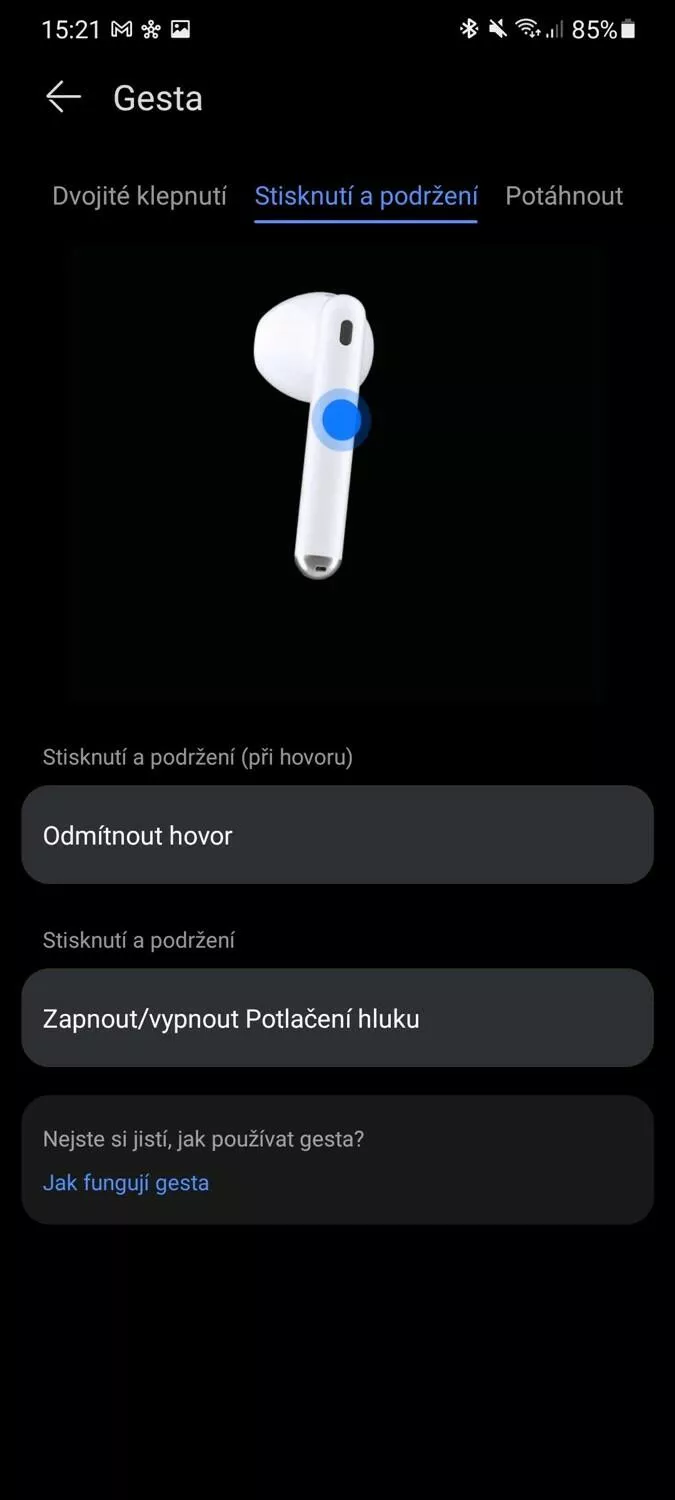675x1500 pixels.
Task: Switch to the Potáhnout tab
Action: [564, 196]
